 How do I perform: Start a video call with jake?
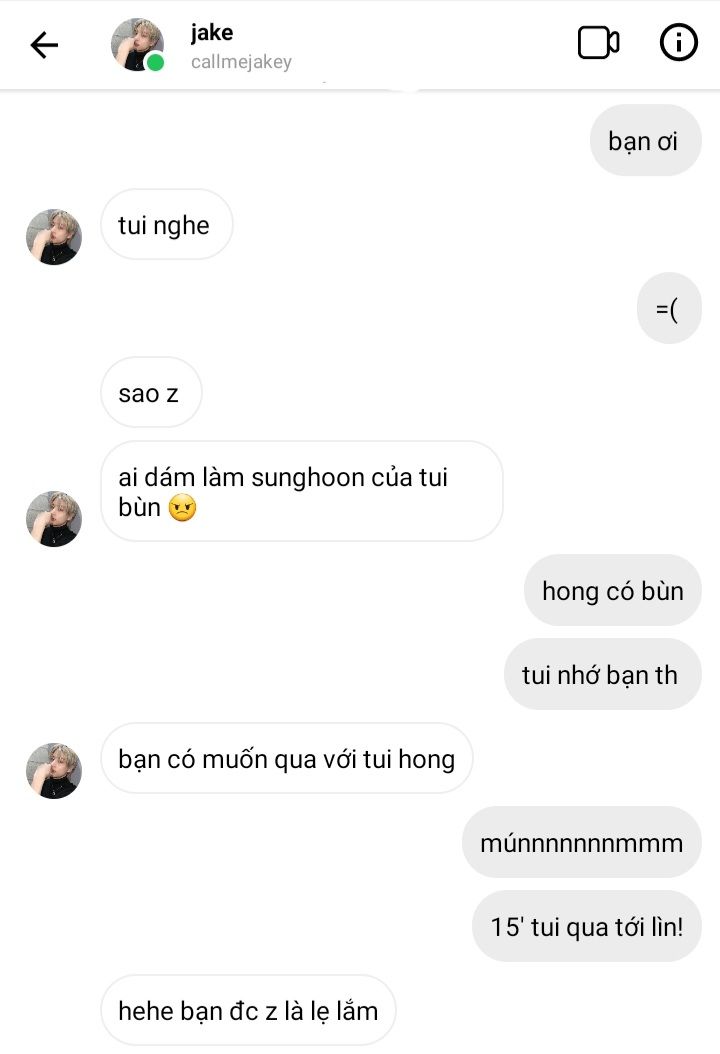click(598, 43)
